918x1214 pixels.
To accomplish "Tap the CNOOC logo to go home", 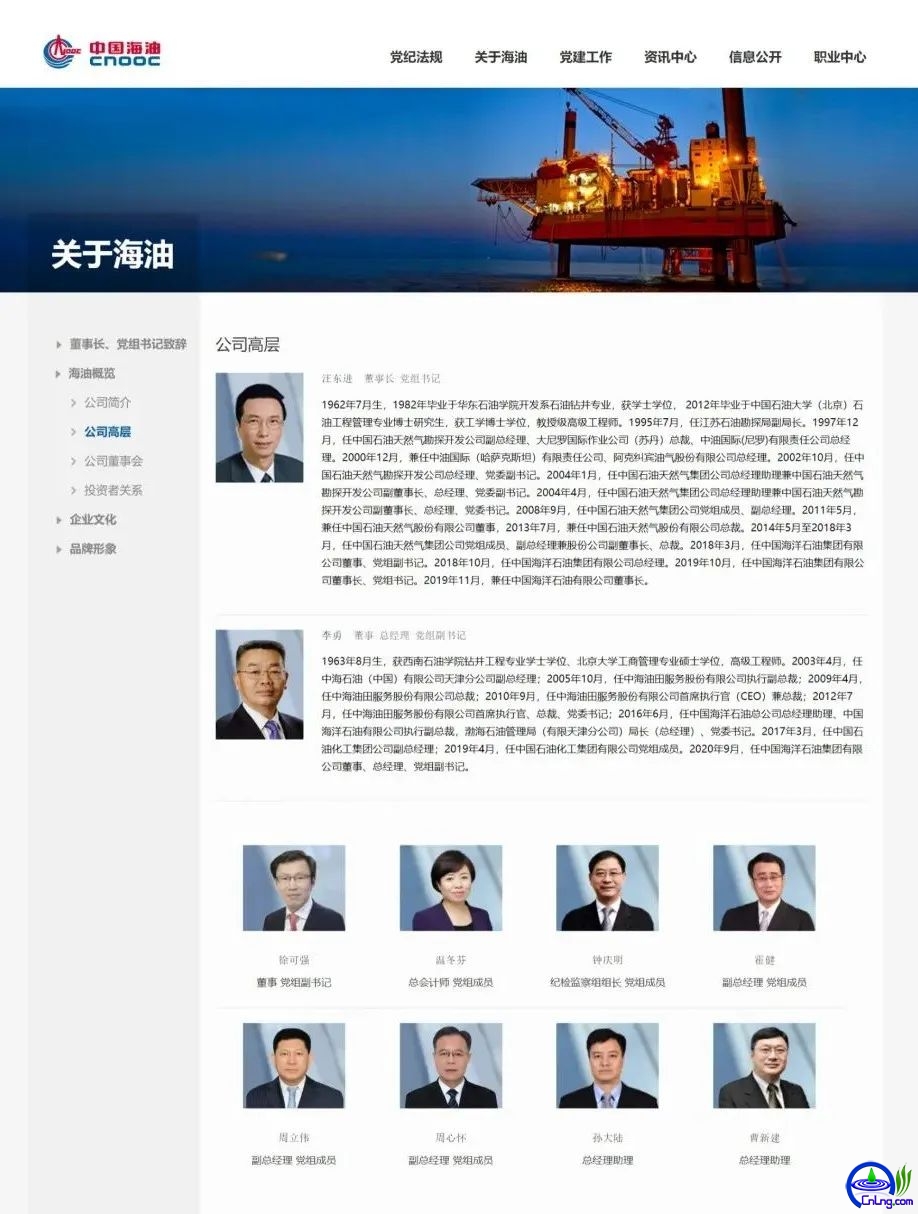I will pos(102,51).
